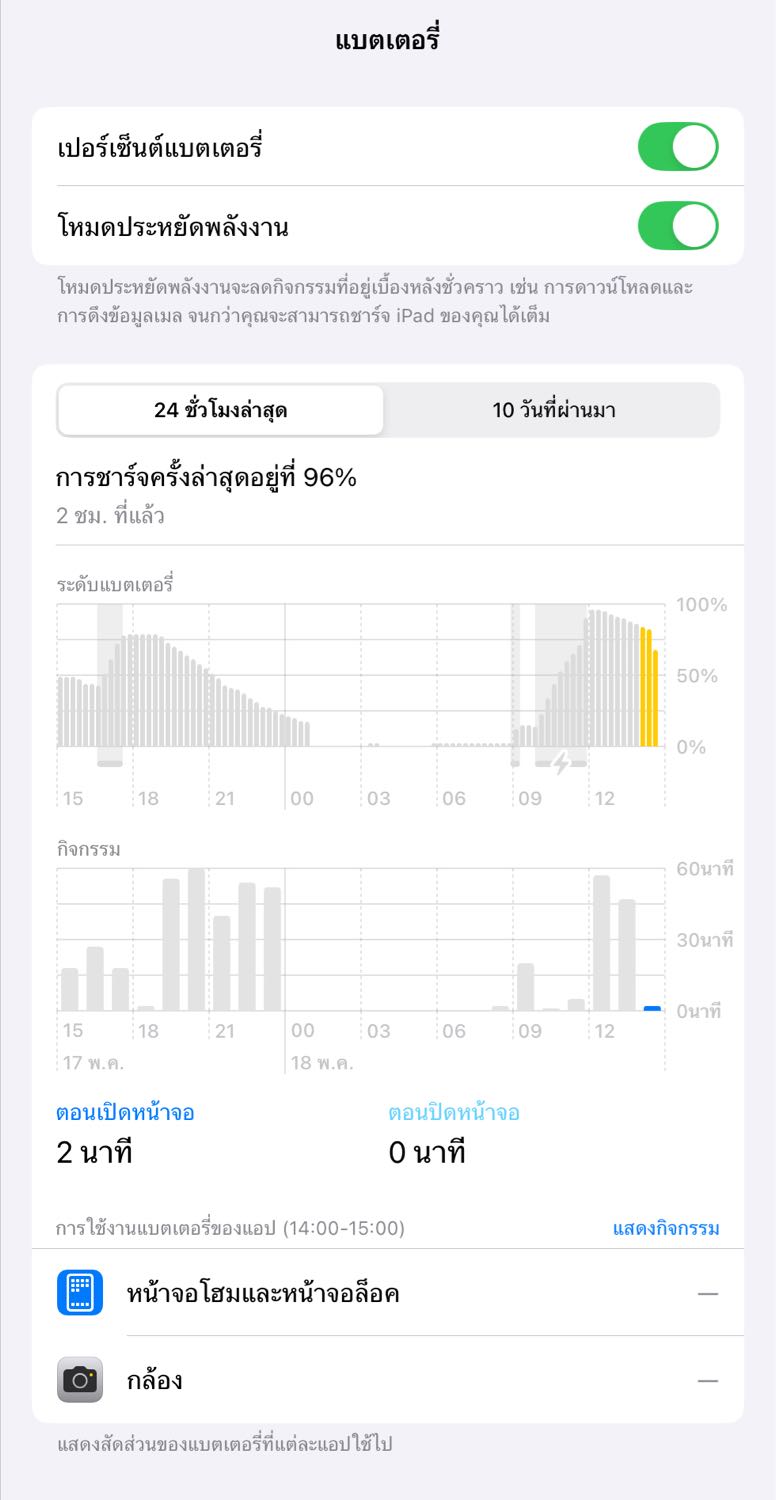The image size is (776, 1500).
Task: Select the 24 ชั่วโมงล่าสุด segment
Action: [x=220, y=410]
